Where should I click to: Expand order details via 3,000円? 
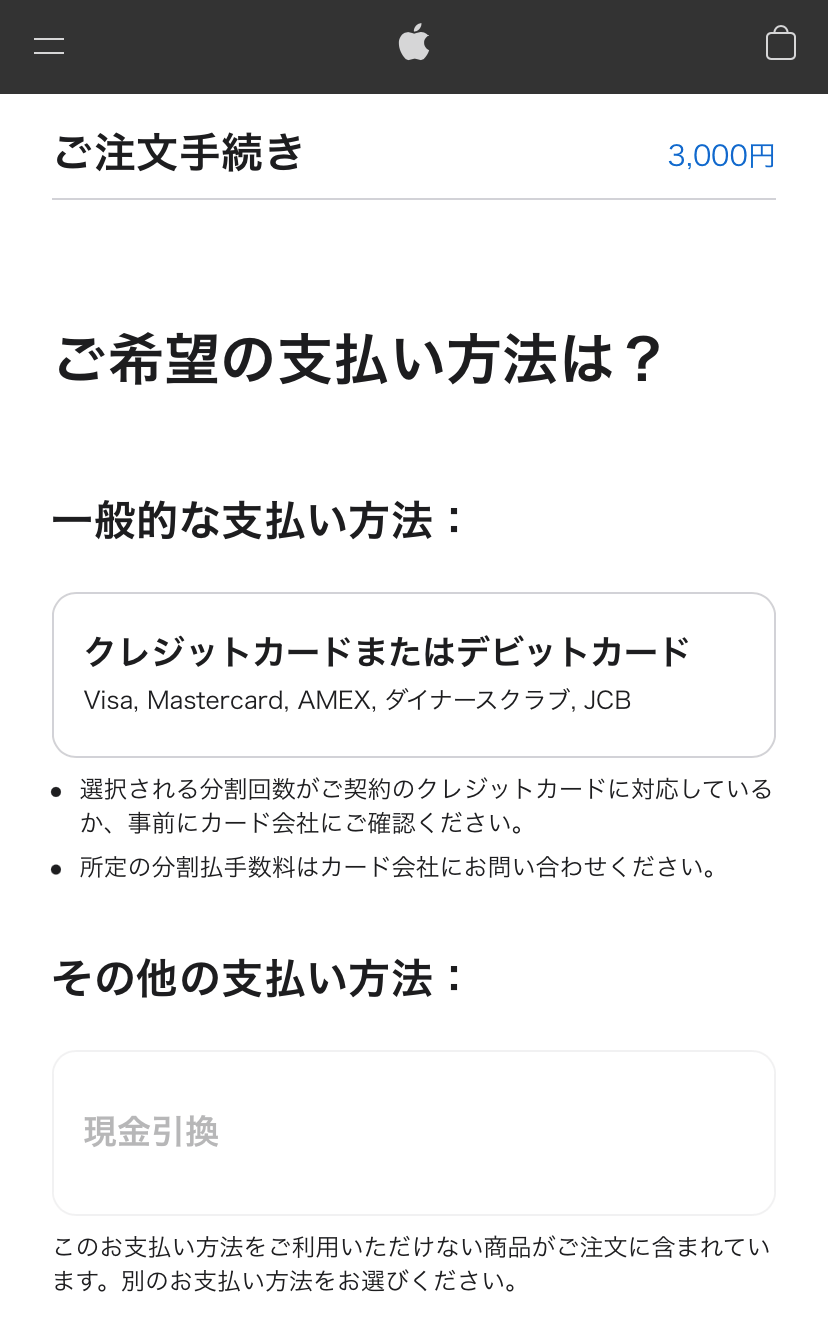click(x=722, y=156)
